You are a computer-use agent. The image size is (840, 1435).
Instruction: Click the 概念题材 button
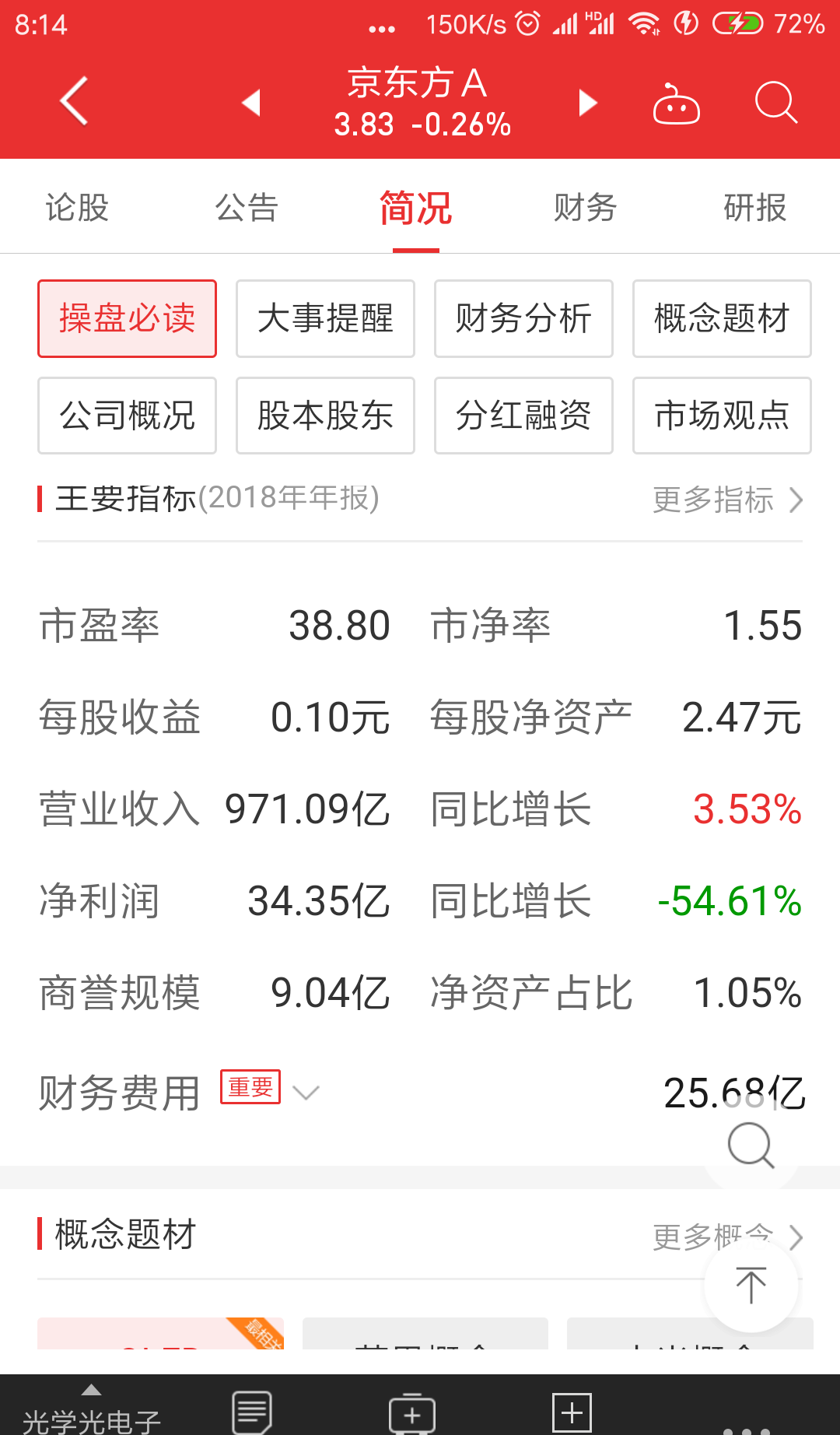pyautogui.click(x=722, y=318)
